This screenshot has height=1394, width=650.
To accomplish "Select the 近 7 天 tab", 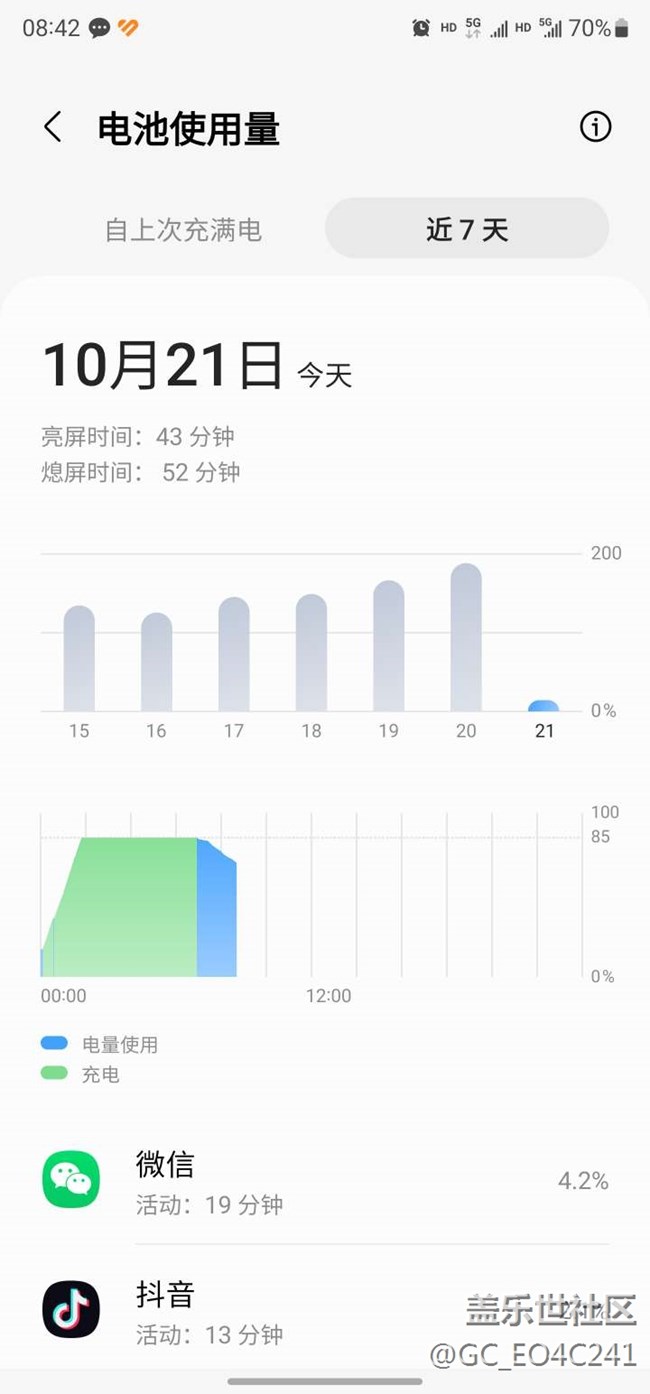I will tap(467, 230).
